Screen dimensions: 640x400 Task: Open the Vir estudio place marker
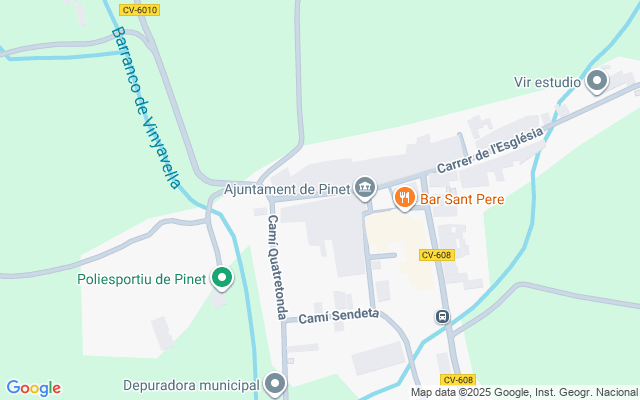pos(597,82)
